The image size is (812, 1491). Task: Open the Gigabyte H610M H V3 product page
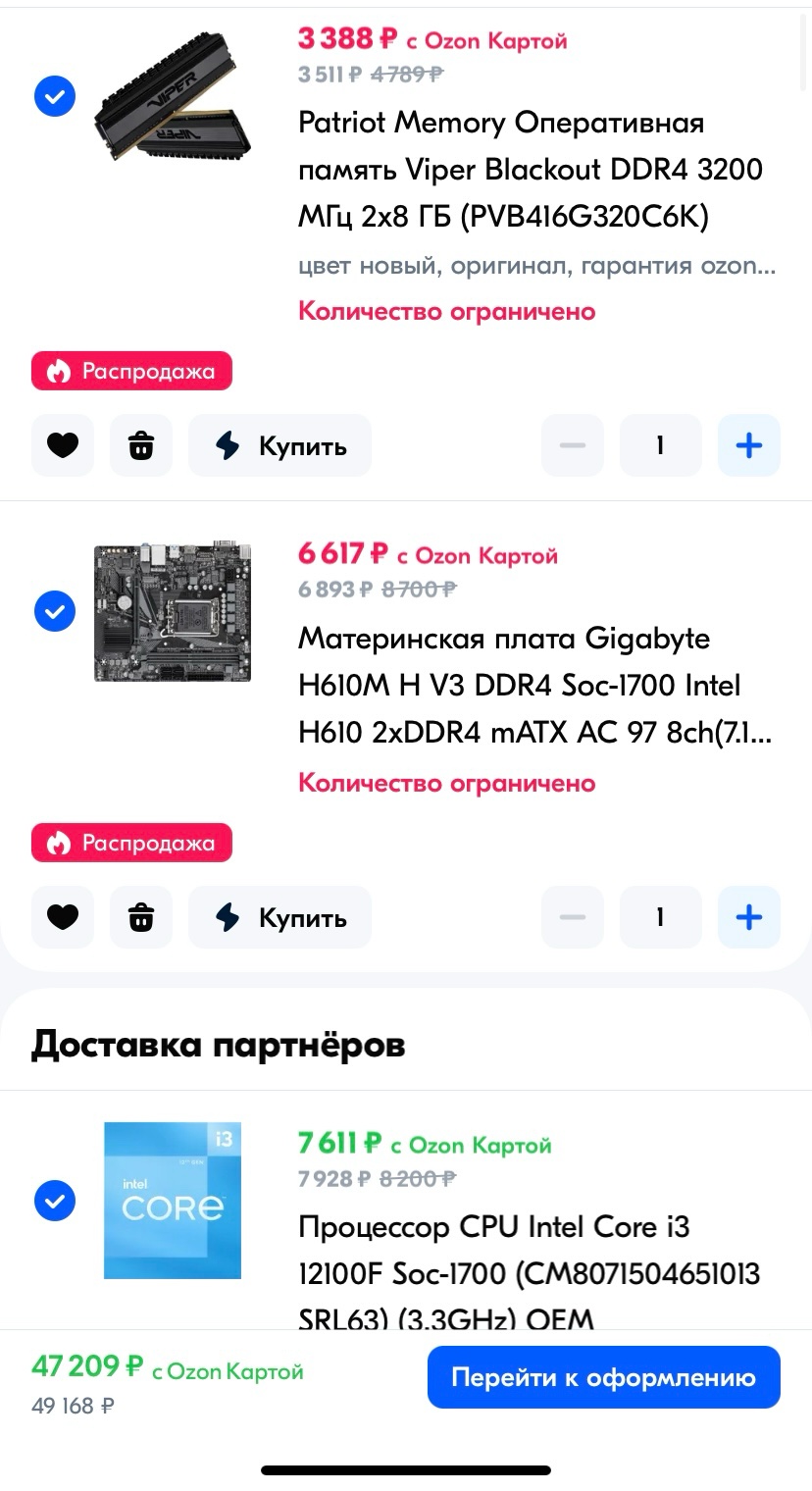point(534,685)
